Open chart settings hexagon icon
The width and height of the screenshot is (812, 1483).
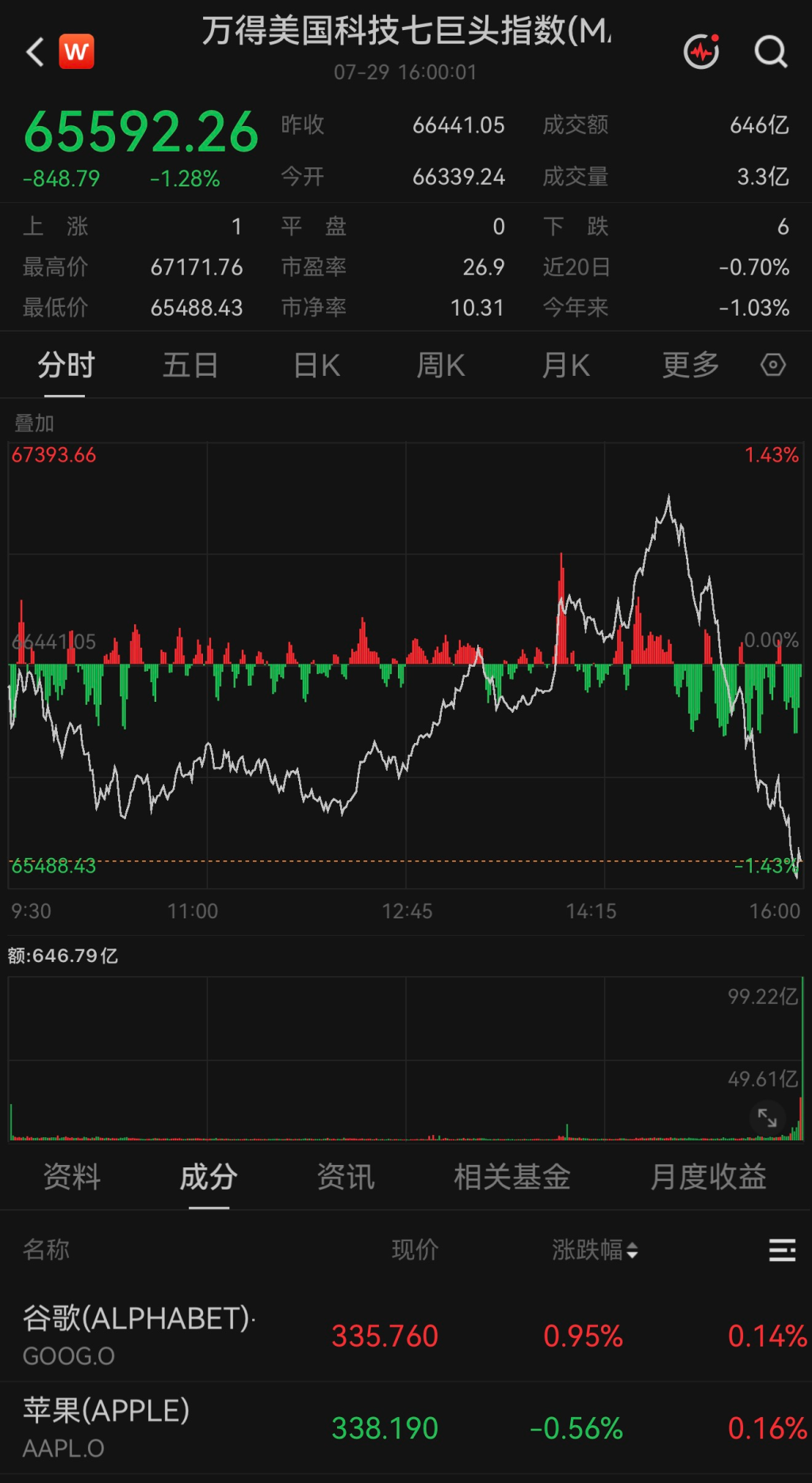(773, 365)
